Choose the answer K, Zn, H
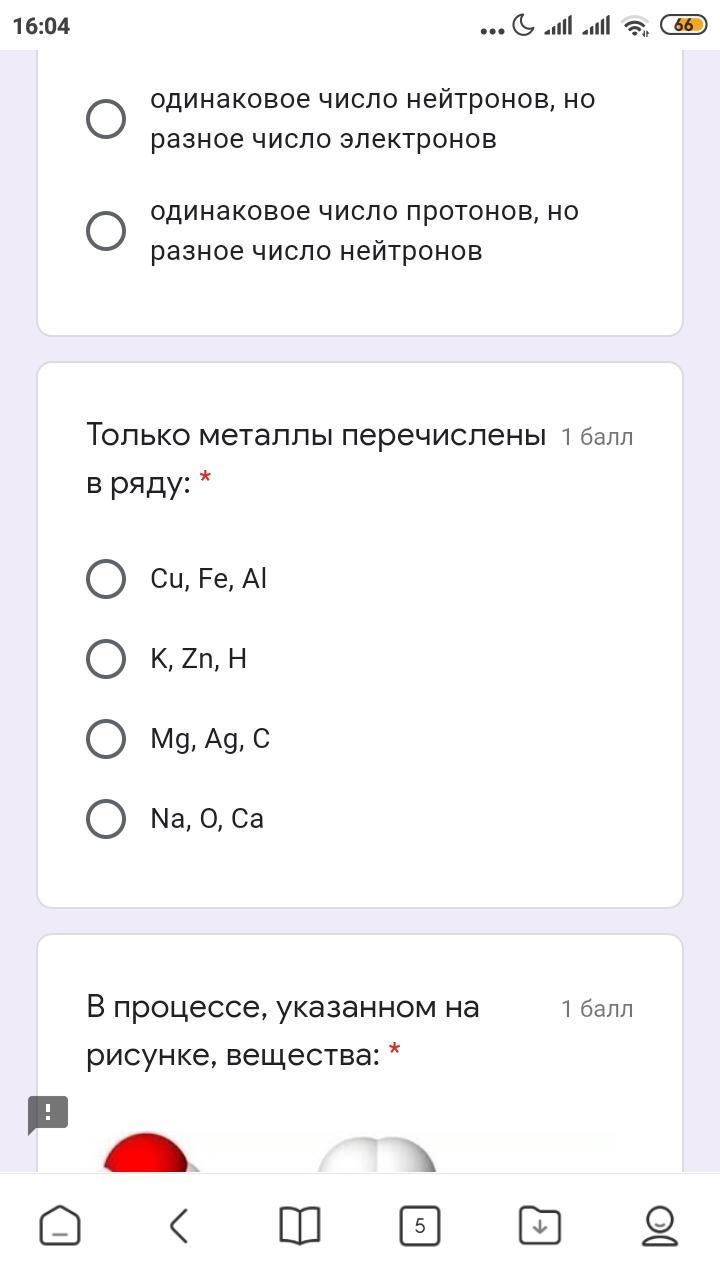This screenshot has height=1280, width=720. (x=106, y=659)
